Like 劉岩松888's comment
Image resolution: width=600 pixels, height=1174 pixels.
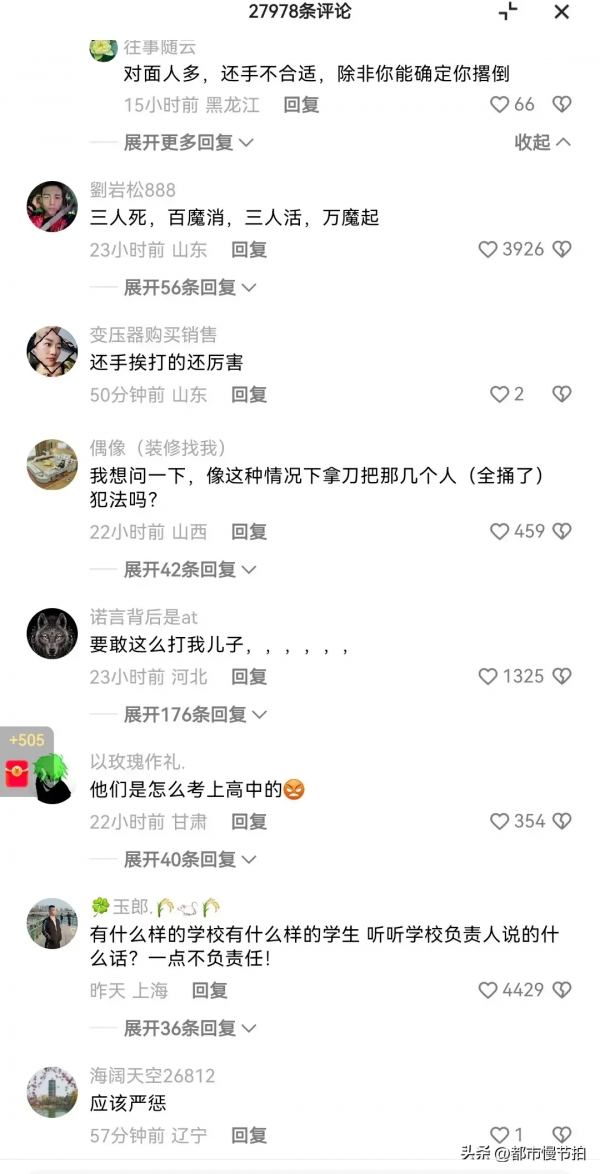488,249
